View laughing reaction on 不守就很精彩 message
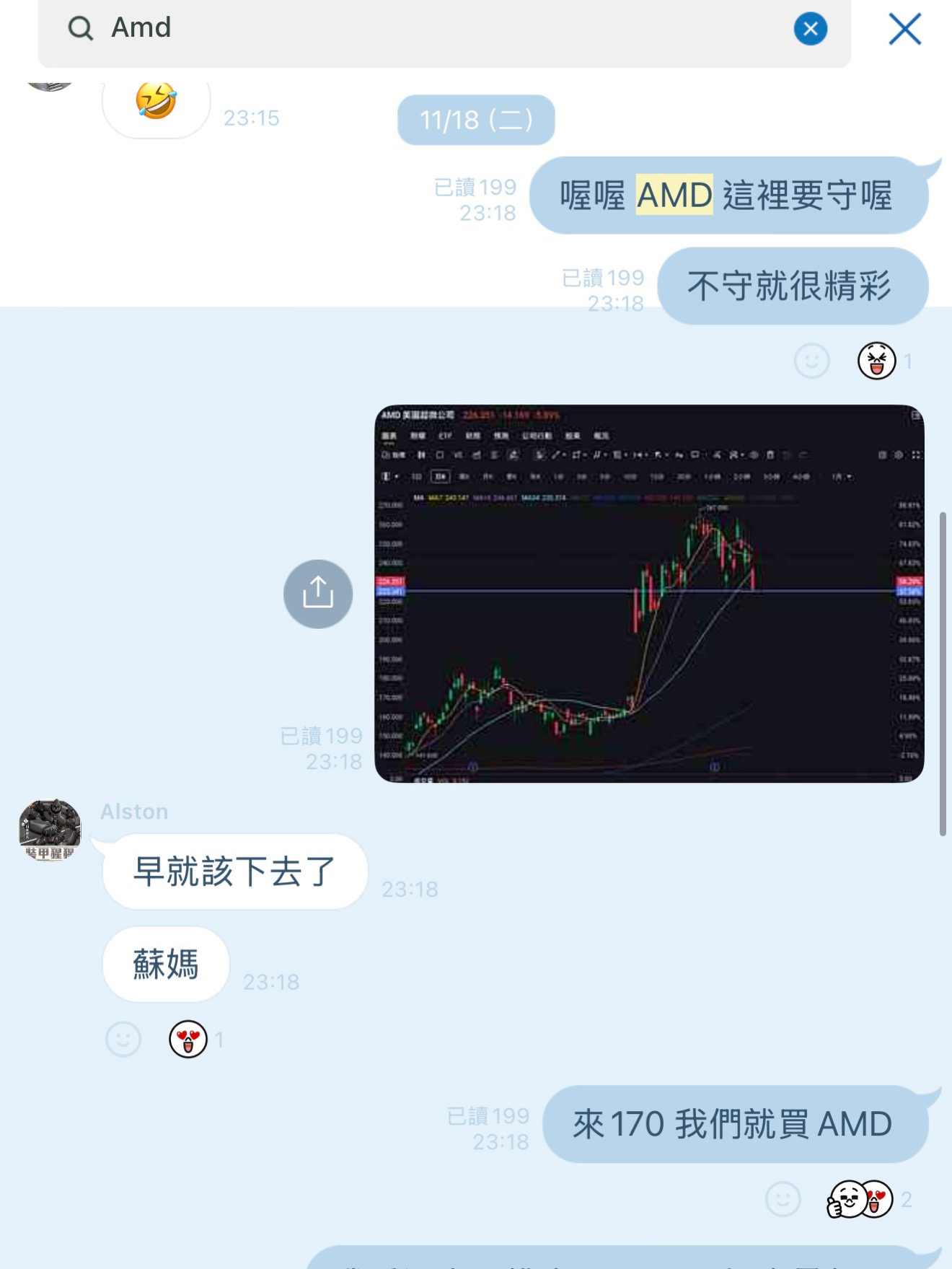Screen dimensions: 952x1269 (x=876, y=361)
